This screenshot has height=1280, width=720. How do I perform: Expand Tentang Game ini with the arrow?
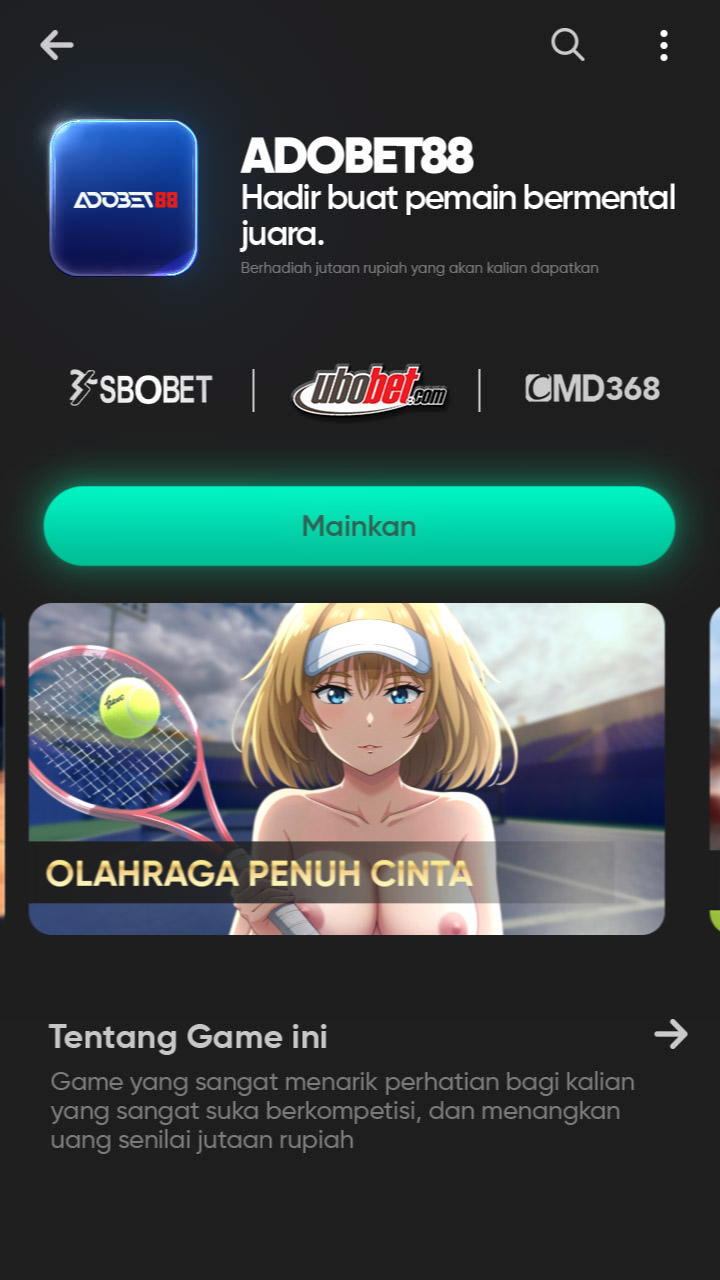671,1034
